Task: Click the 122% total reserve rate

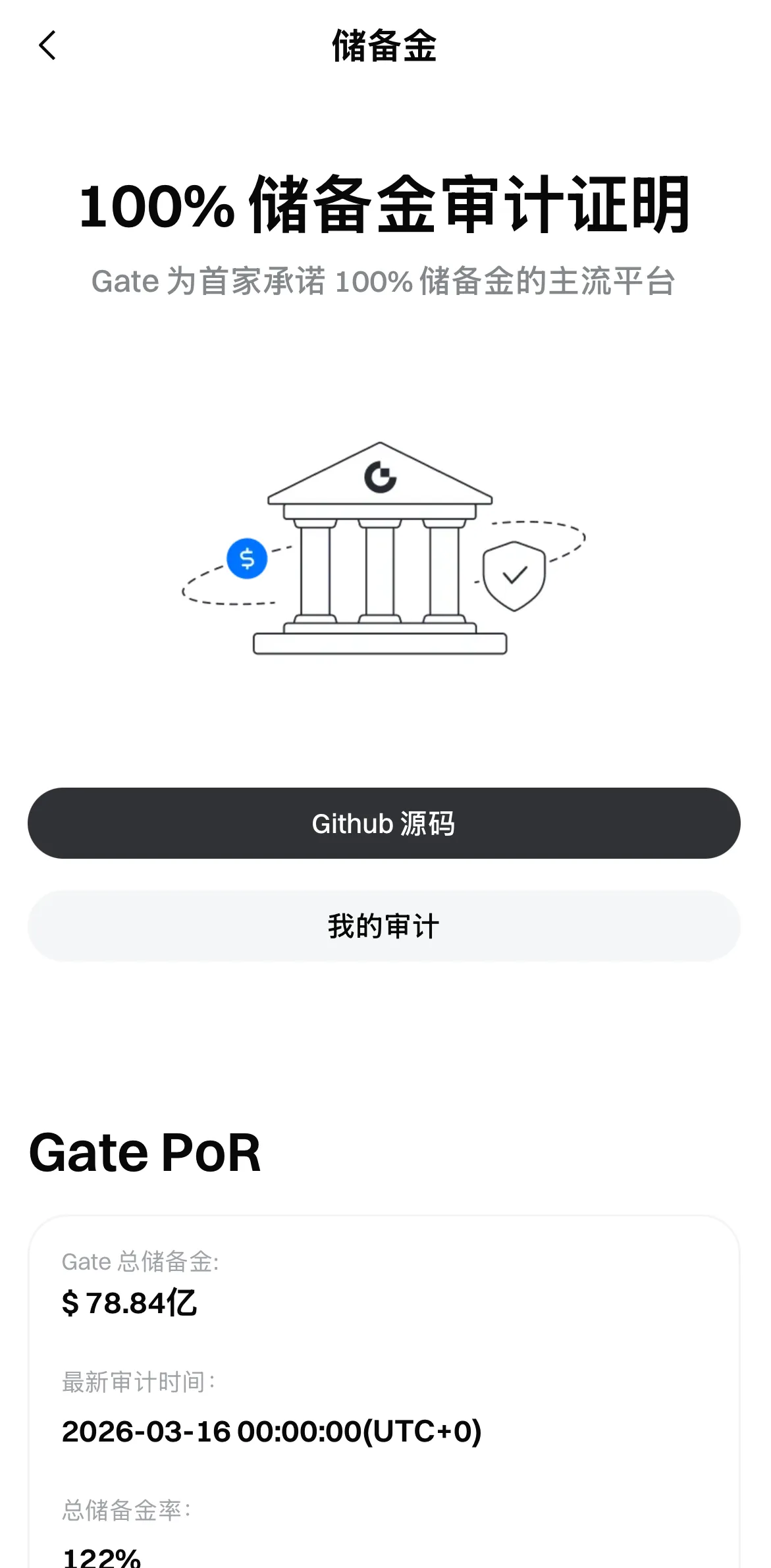Action: tap(103, 1558)
